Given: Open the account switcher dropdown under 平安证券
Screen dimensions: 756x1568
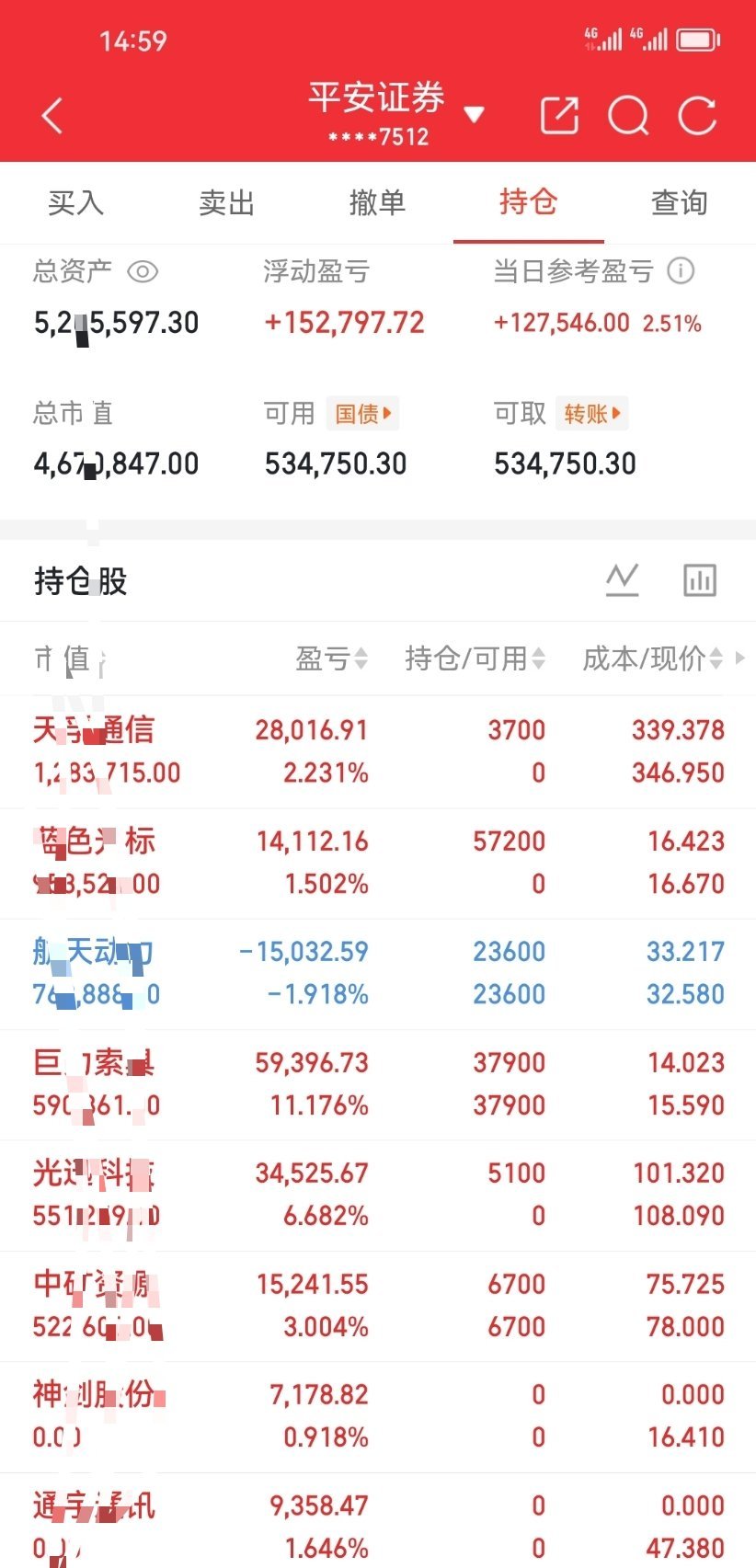Looking at the screenshot, I should 475,115.
